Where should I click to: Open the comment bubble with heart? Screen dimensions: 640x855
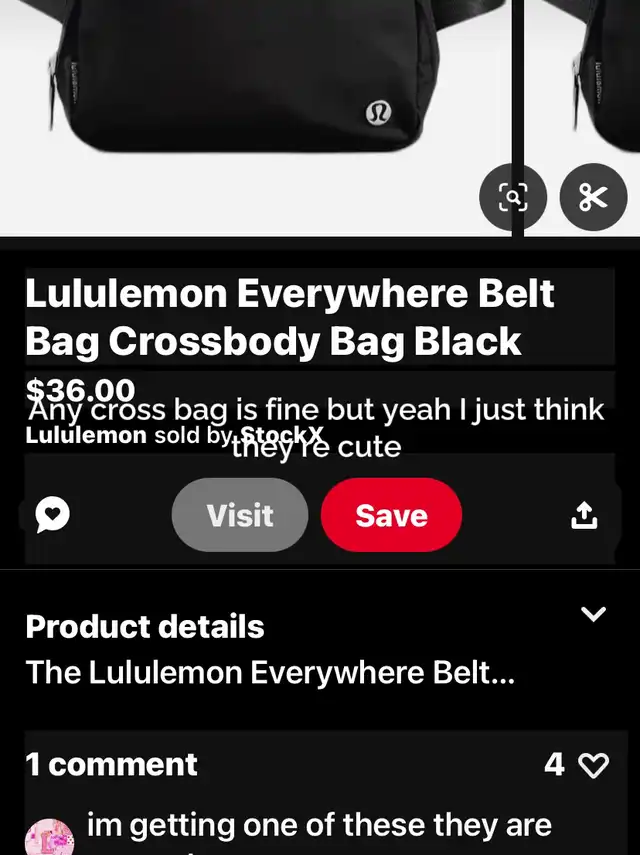pyautogui.click(x=52, y=515)
